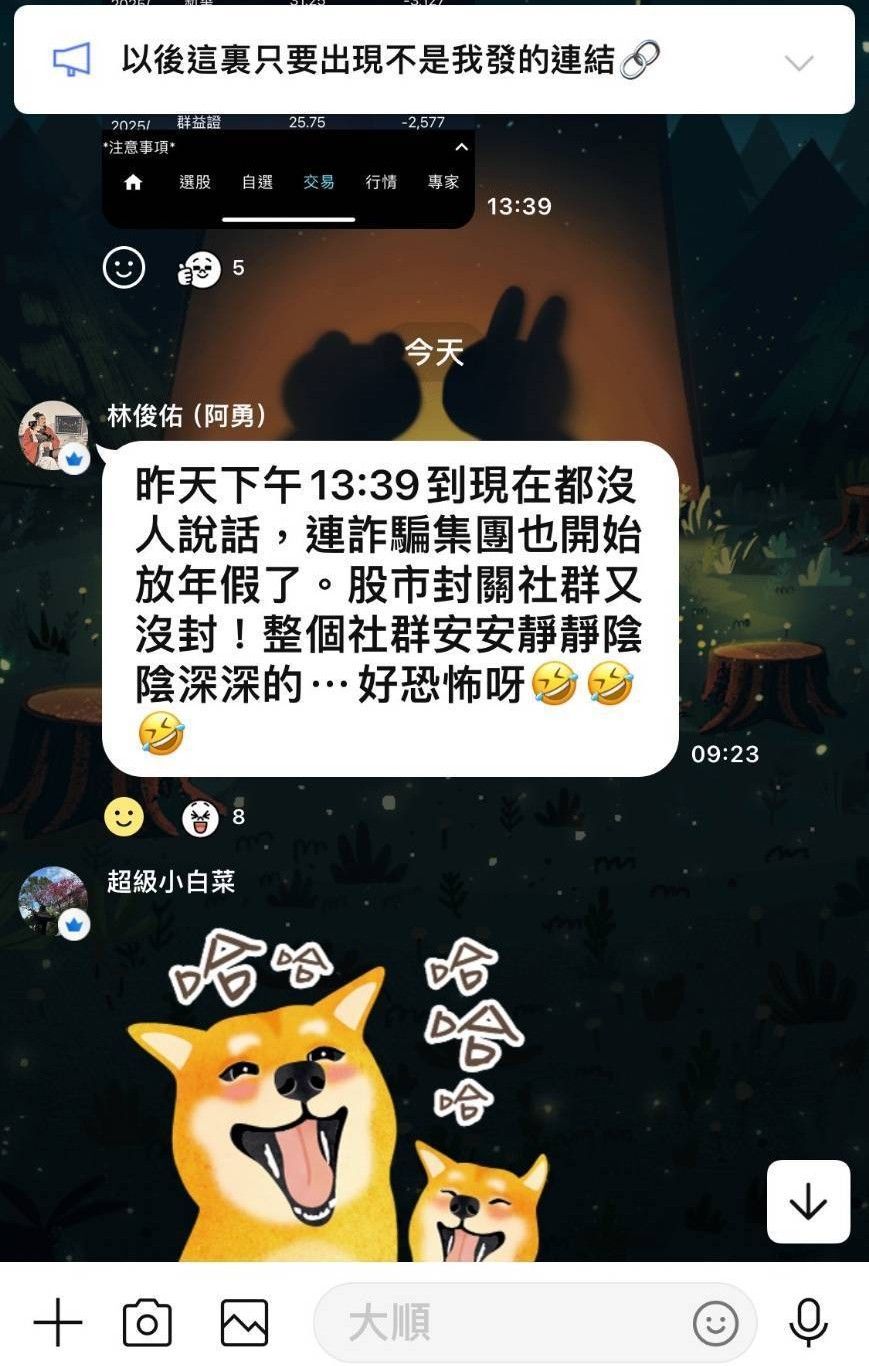Open the shared trading screenshot image
This screenshot has width=869, height=1366.
288,170
